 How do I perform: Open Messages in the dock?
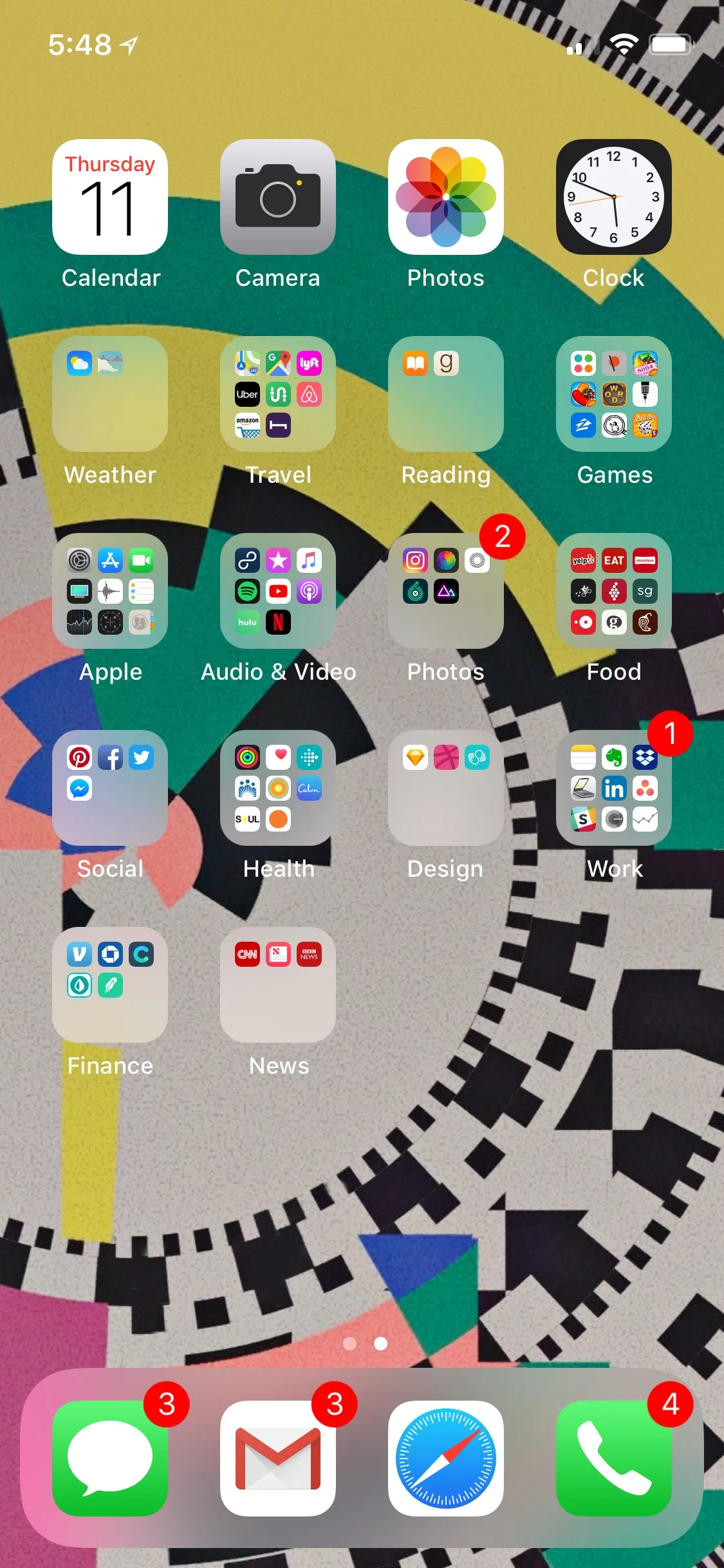(110, 1459)
